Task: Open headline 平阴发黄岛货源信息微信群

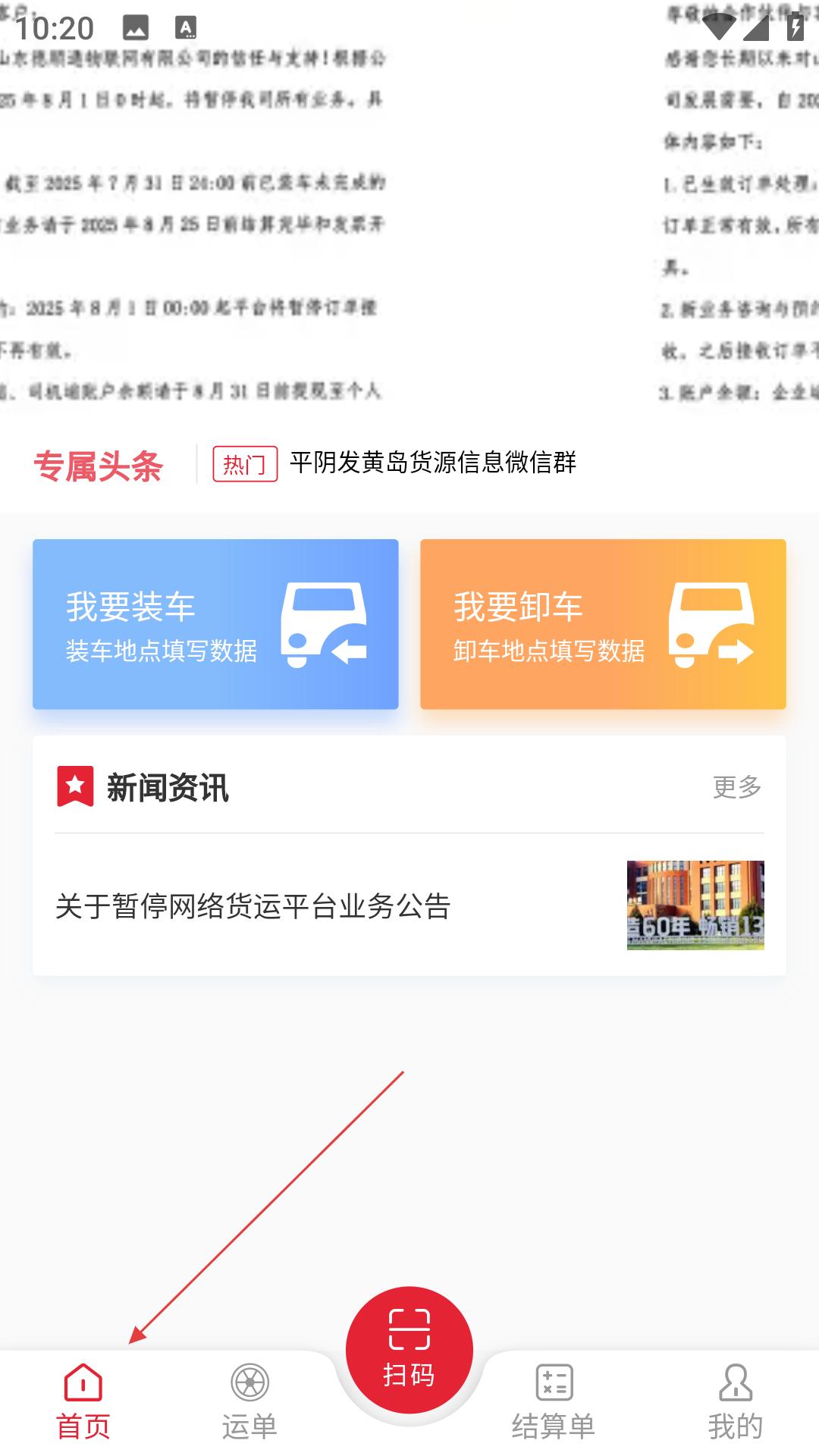Action: 432,463
